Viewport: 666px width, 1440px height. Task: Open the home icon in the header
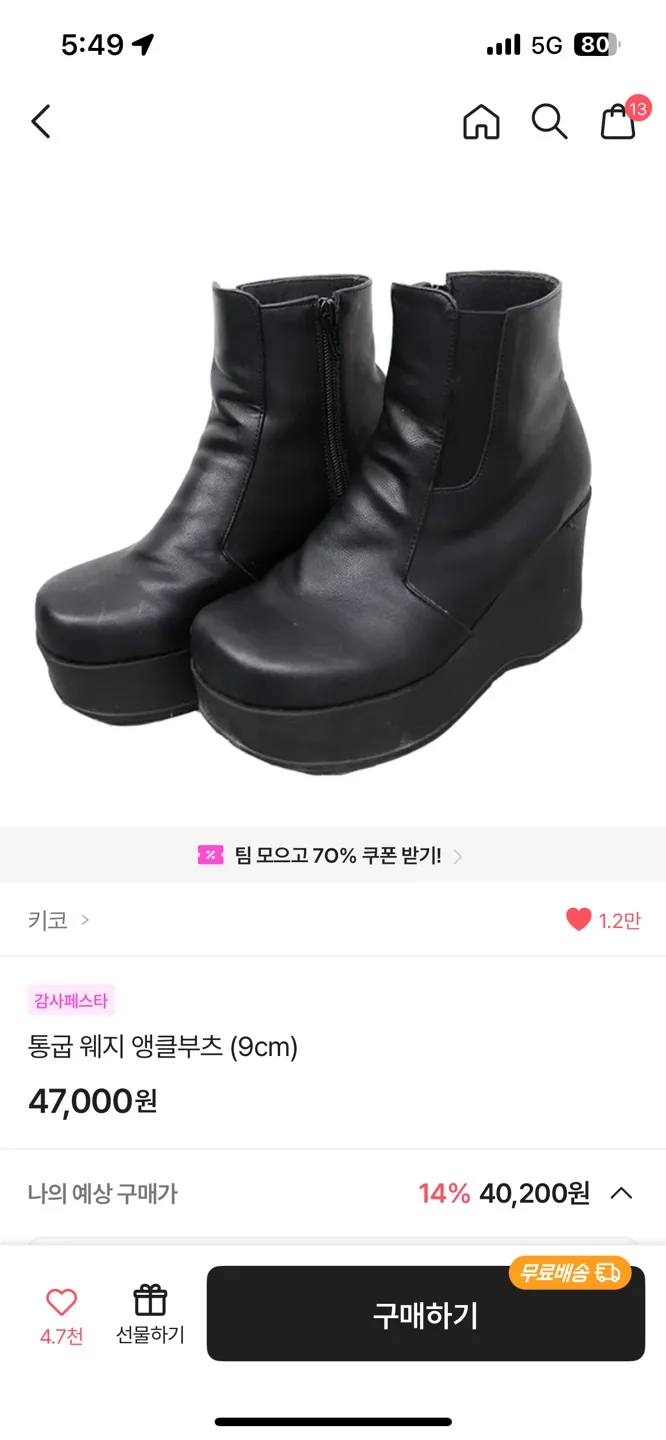(481, 122)
